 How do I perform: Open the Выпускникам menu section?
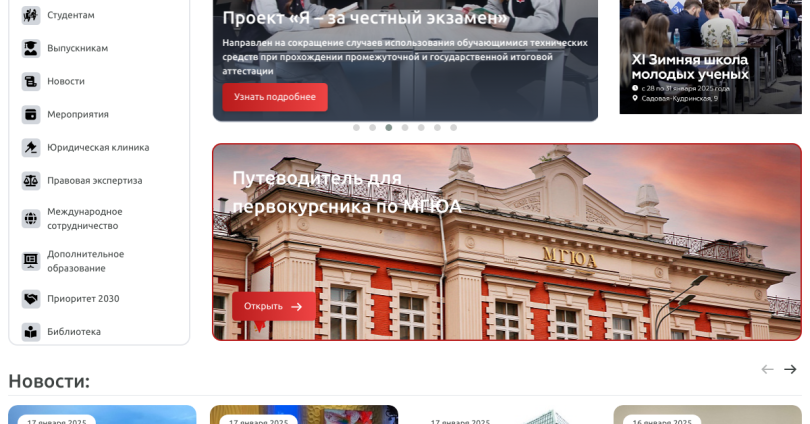coord(77,48)
